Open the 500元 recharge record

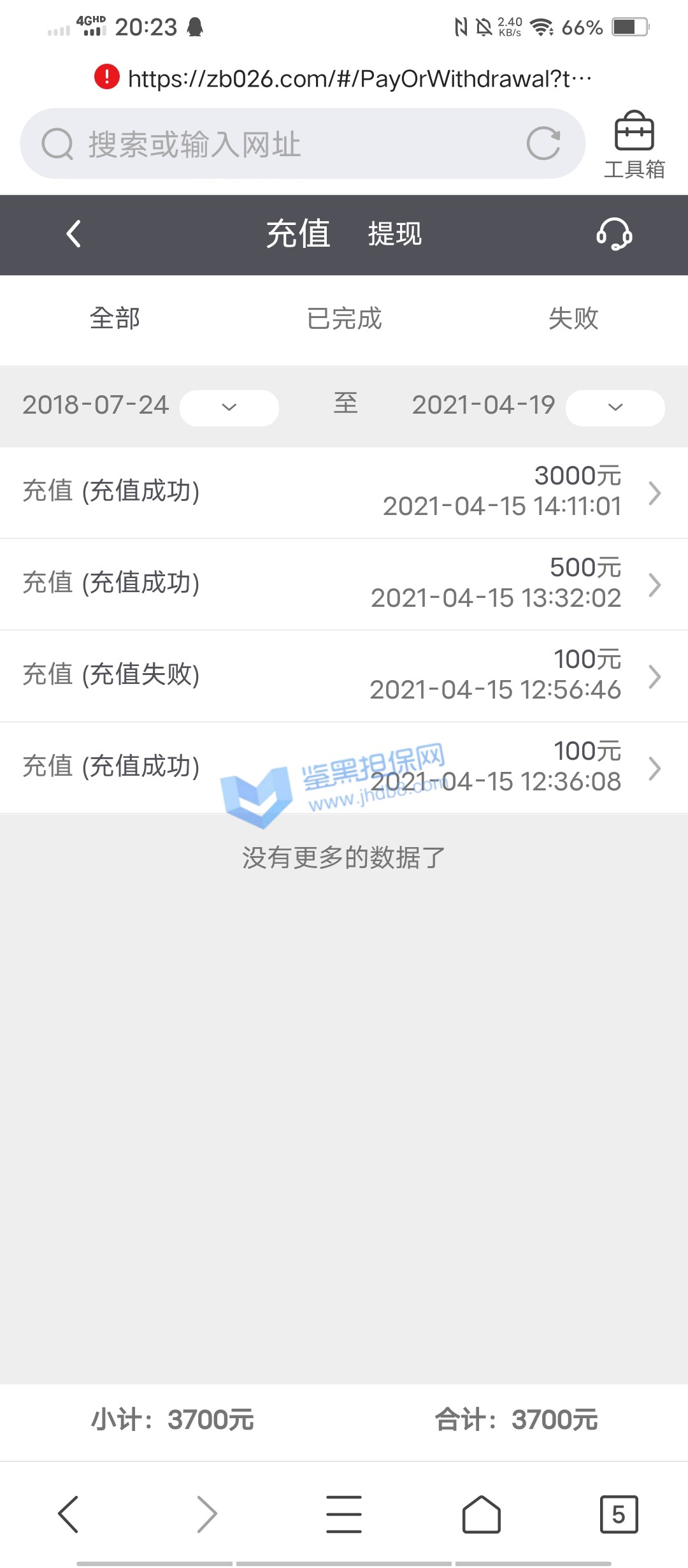(344, 584)
